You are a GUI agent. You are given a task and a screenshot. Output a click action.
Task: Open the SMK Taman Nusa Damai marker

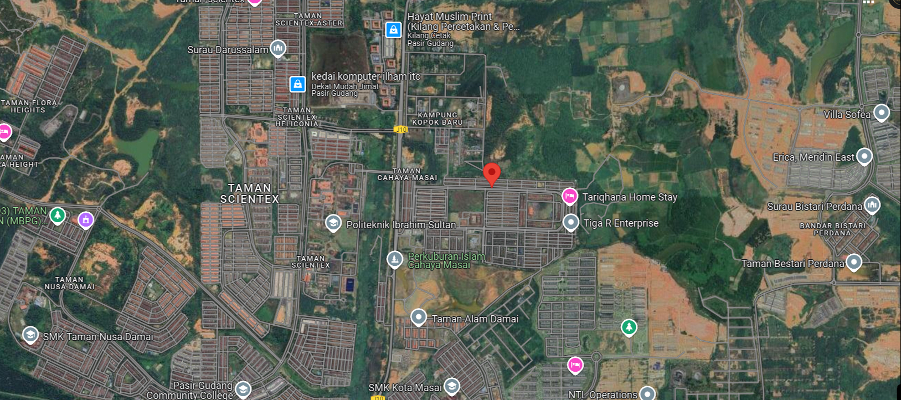pyautogui.click(x=30, y=335)
